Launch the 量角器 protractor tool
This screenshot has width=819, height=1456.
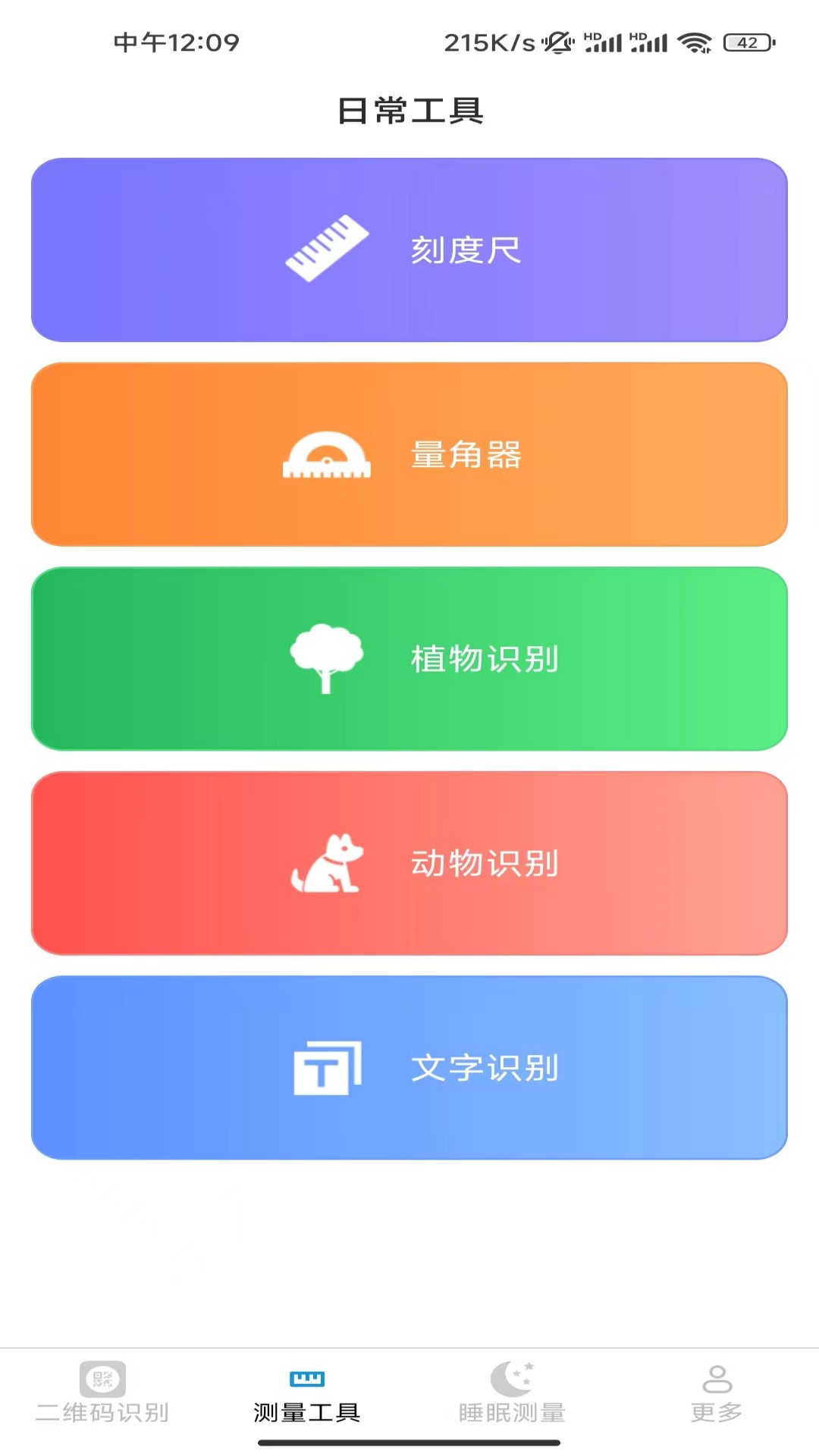[409, 454]
